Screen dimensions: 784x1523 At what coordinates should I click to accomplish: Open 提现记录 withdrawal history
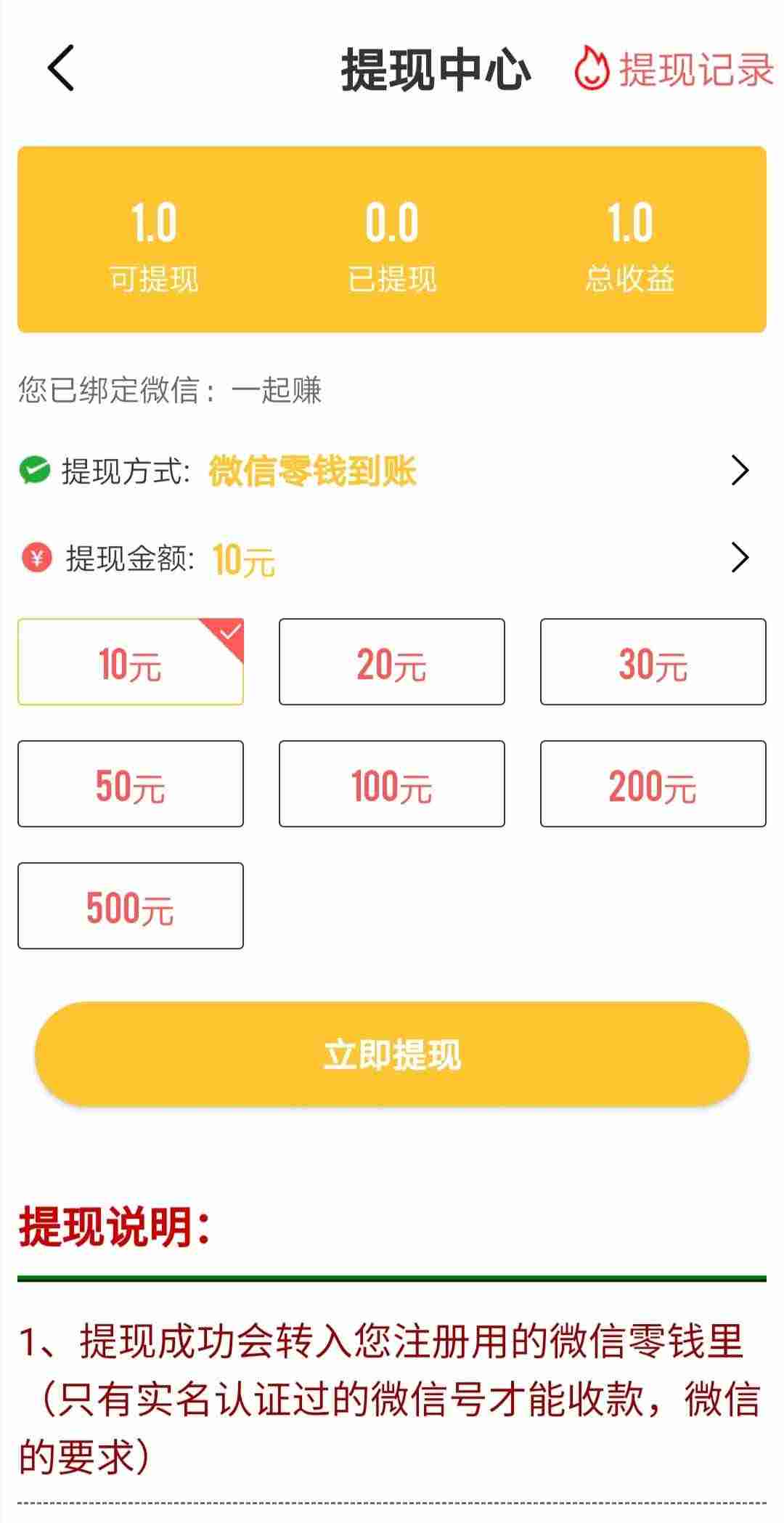[x=674, y=69]
